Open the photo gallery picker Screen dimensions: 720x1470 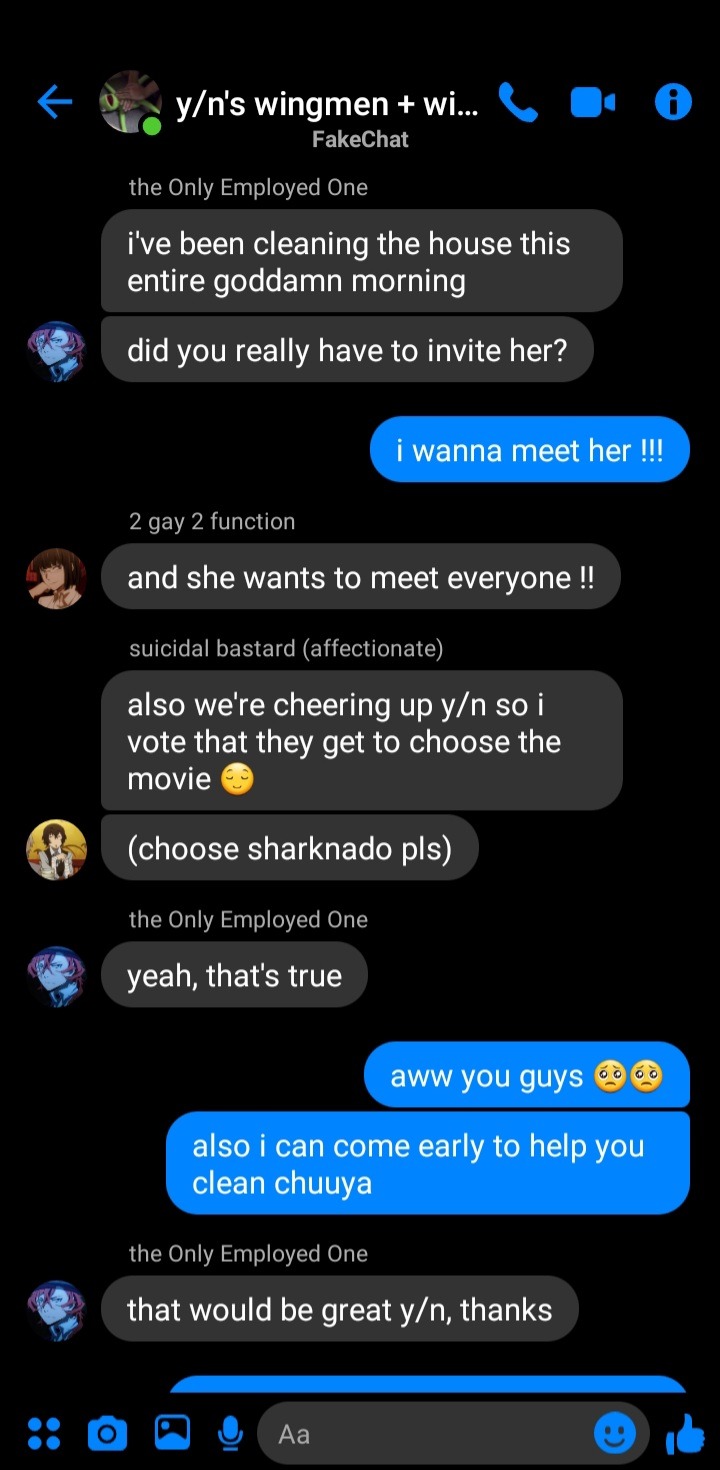[x=172, y=1433]
